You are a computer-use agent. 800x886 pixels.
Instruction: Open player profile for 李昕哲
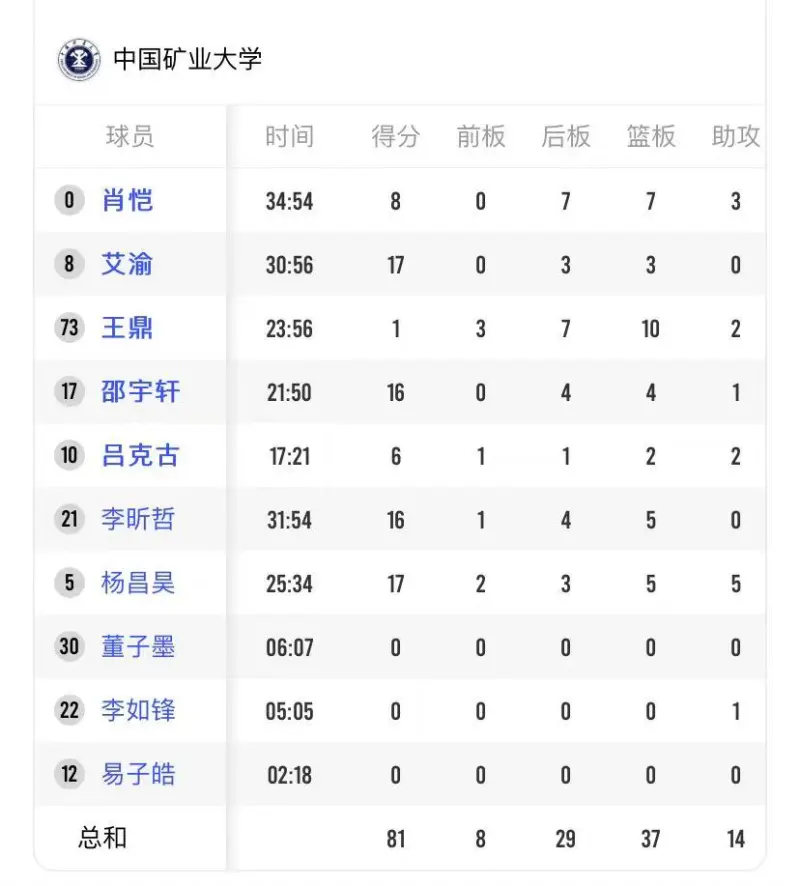tap(138, 519)
